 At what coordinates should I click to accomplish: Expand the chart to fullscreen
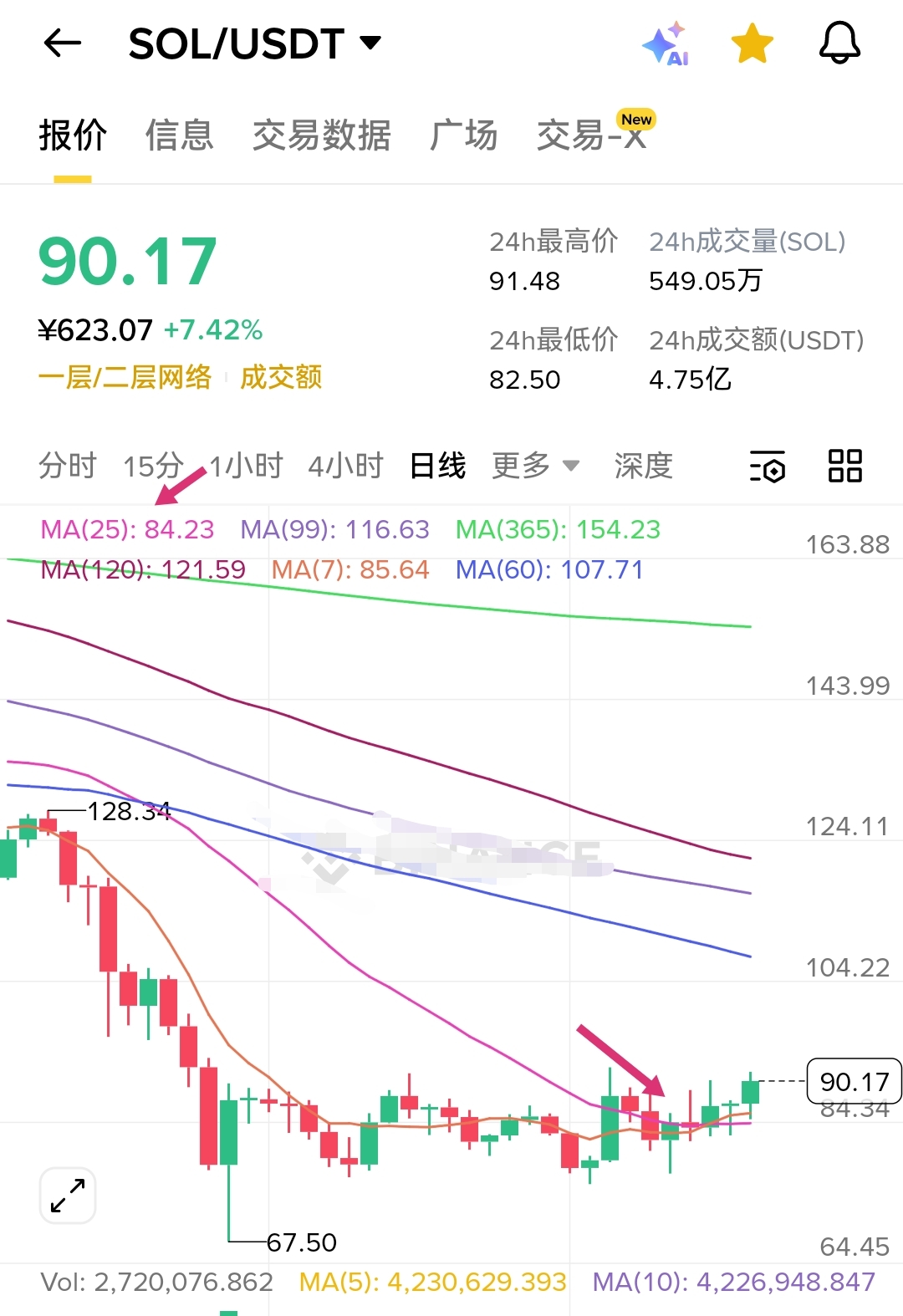pyautogui.click(x=68, y=1196)
